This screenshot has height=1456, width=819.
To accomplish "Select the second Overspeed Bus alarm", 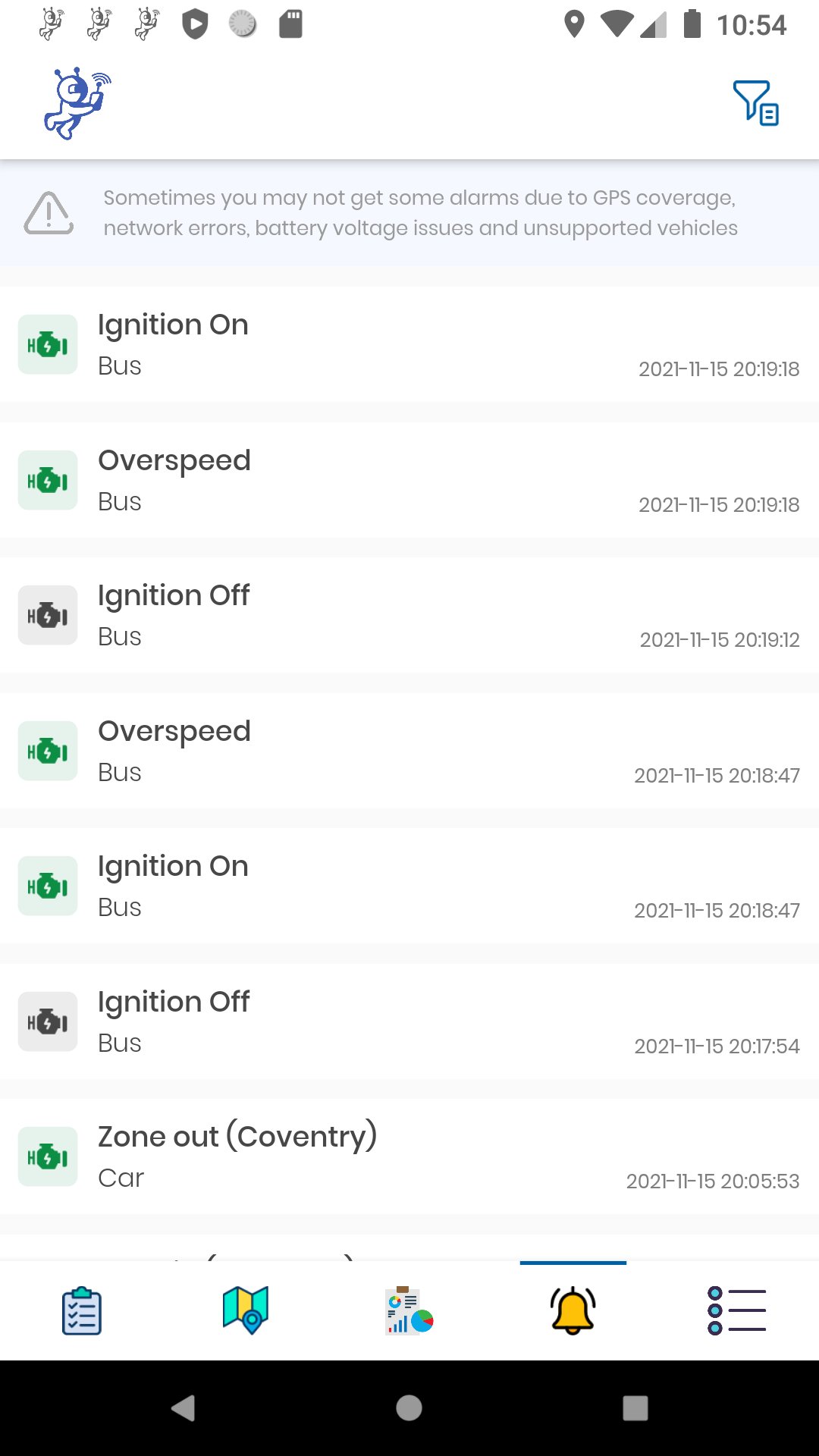I will [409, 751].
